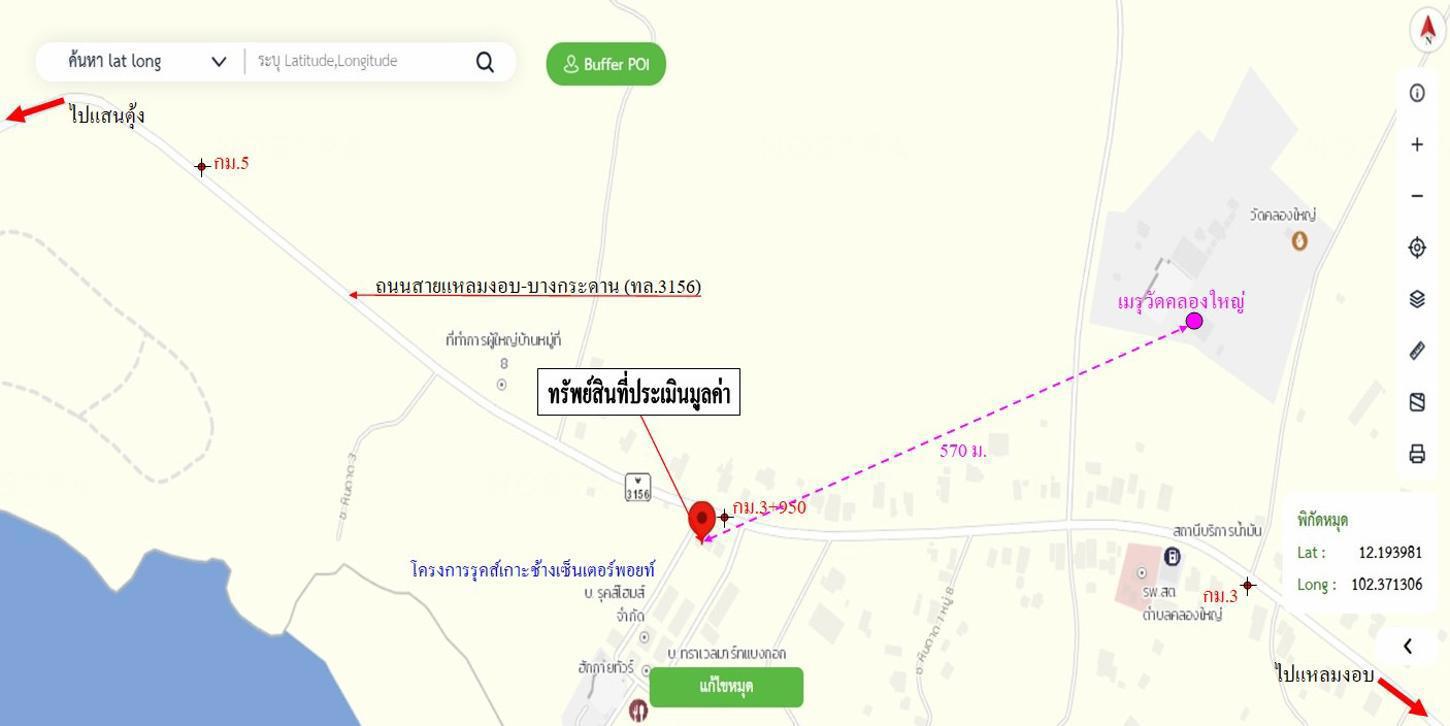Zoom in with the plus button
Image resolution: width=1450 pixels, height=726 pixels.
point(1417,145)
